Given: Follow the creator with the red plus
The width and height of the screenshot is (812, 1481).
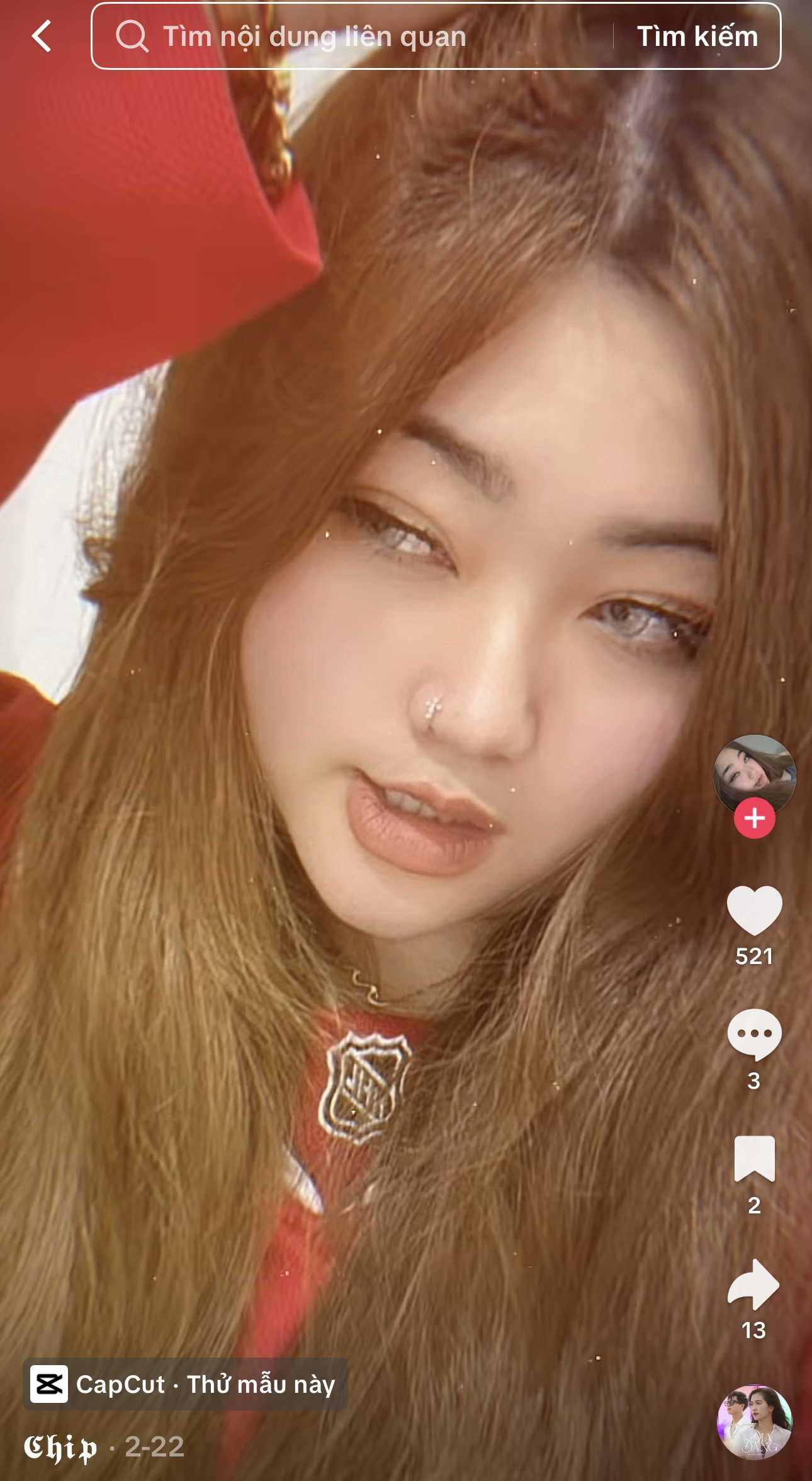Looking at the screenshot, I should (x=754, y=818).
